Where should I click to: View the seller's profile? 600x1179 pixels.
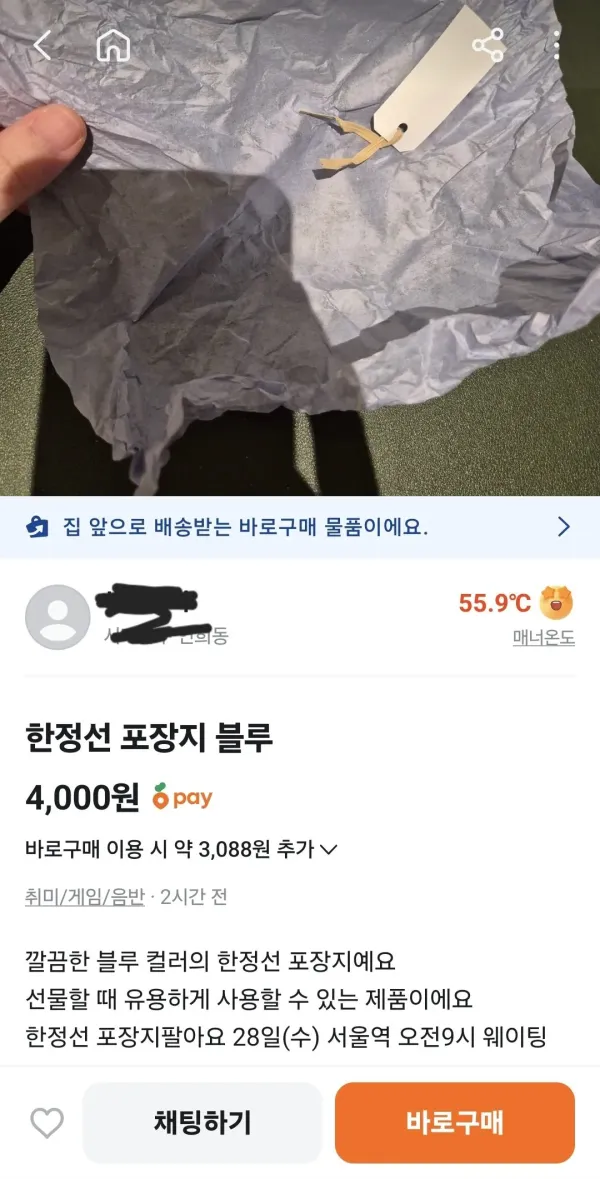point(58,617)
